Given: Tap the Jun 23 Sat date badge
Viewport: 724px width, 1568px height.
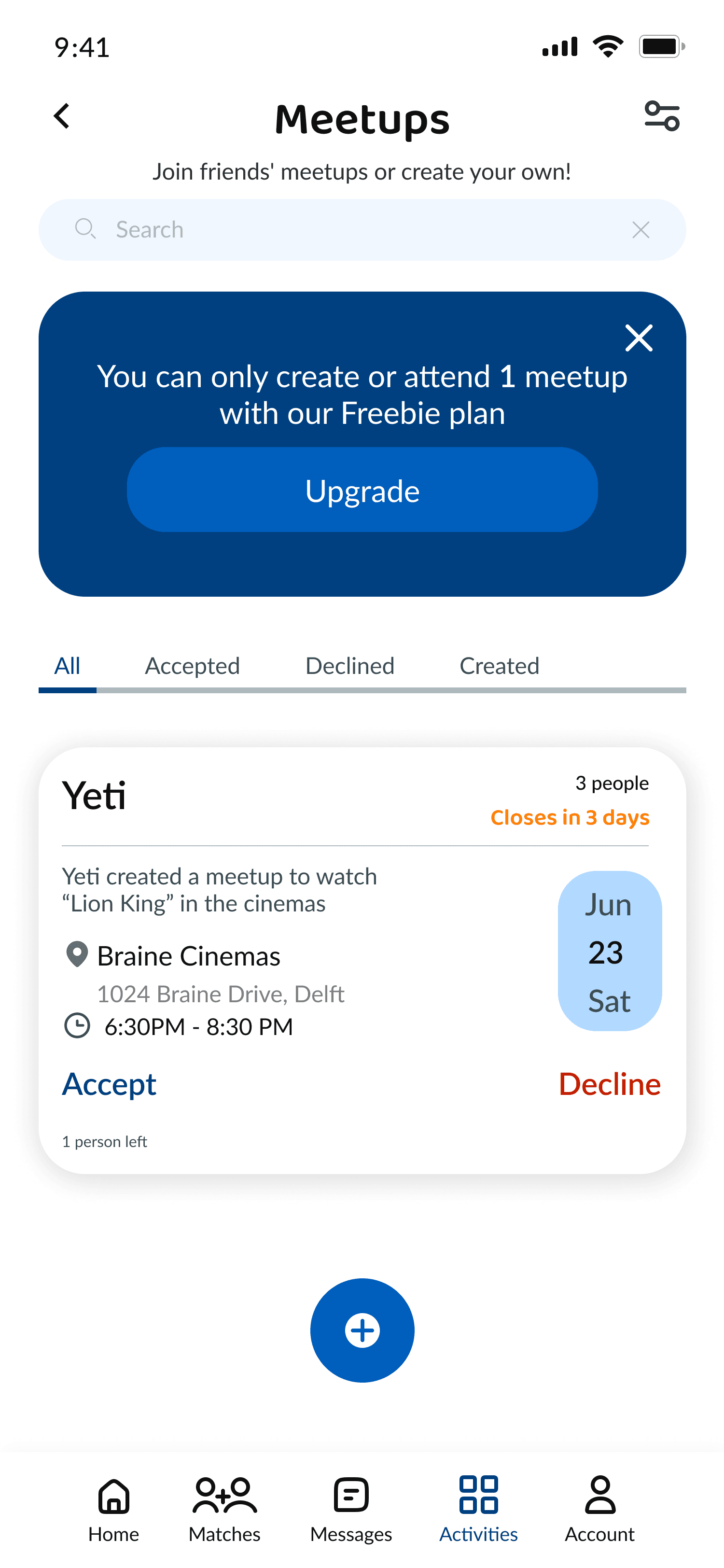Looking at the screenshot, I should [609, 952].
